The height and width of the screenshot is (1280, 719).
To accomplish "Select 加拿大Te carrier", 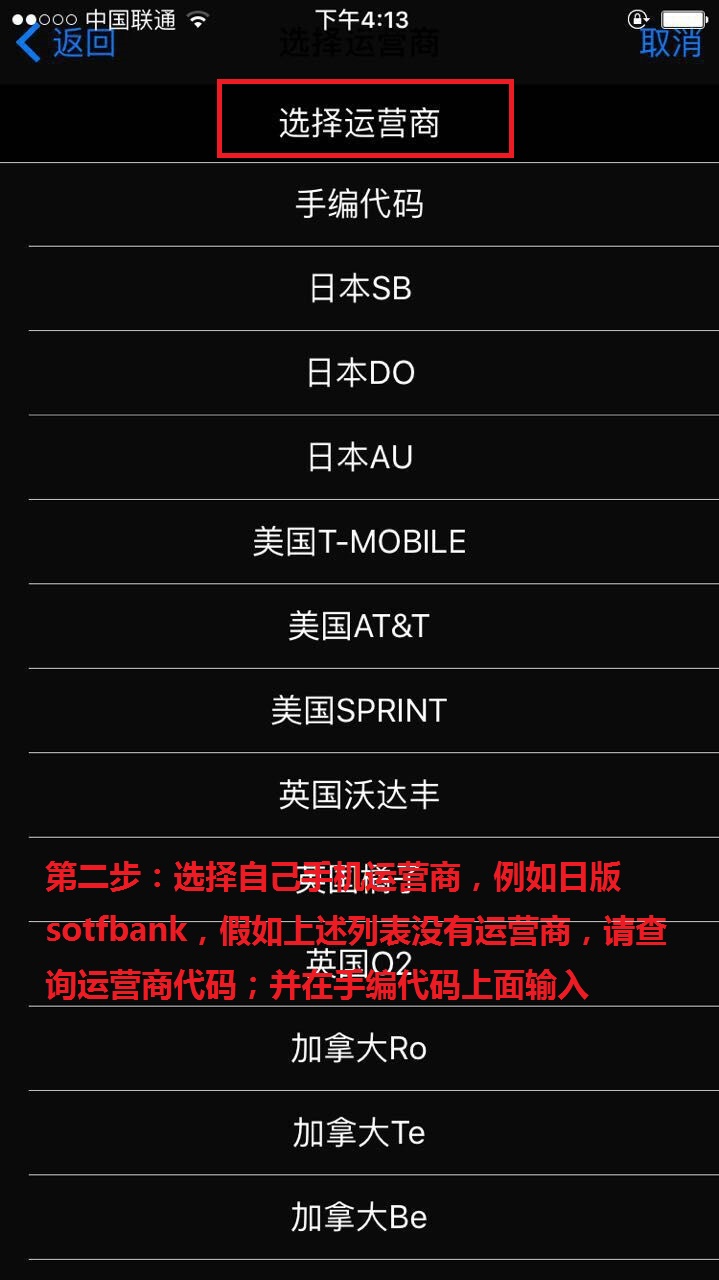I will [360, 1132].
